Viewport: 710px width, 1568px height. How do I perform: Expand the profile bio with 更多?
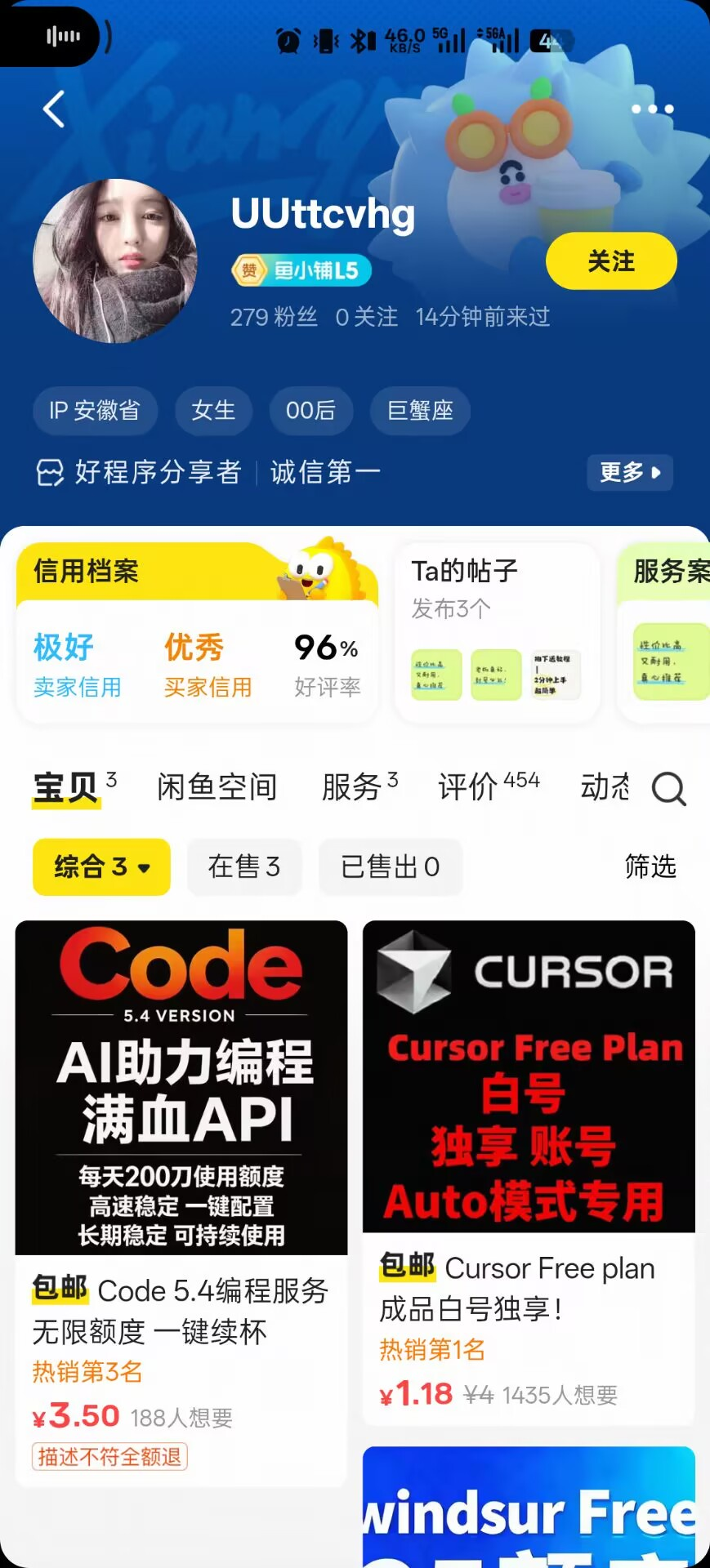629,472
